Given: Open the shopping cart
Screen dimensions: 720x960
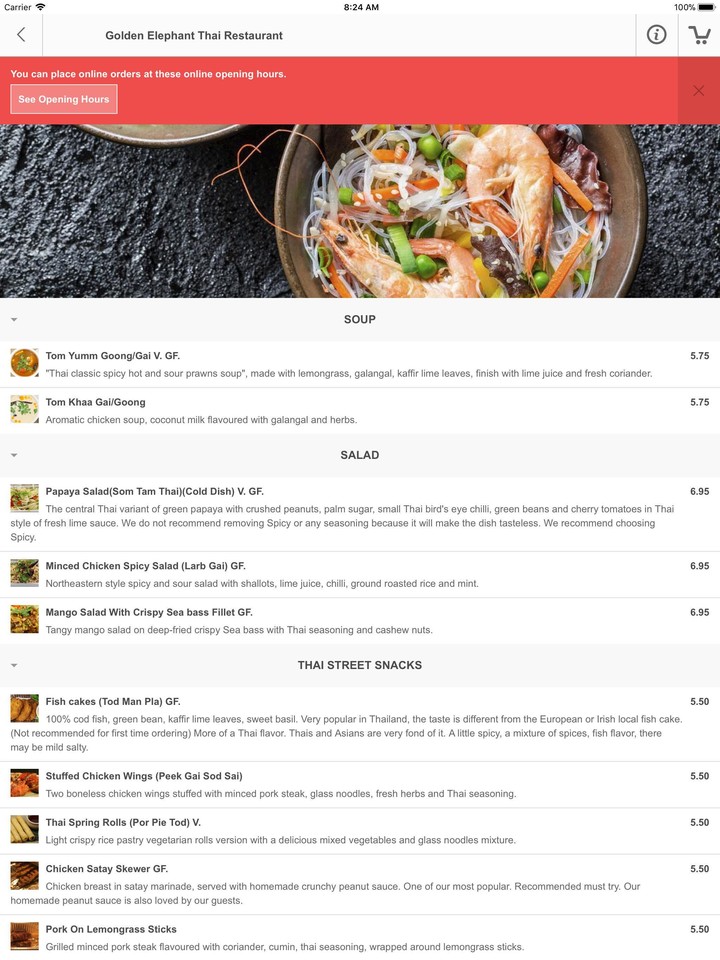Looking at the screenshot, I should 699,35.
